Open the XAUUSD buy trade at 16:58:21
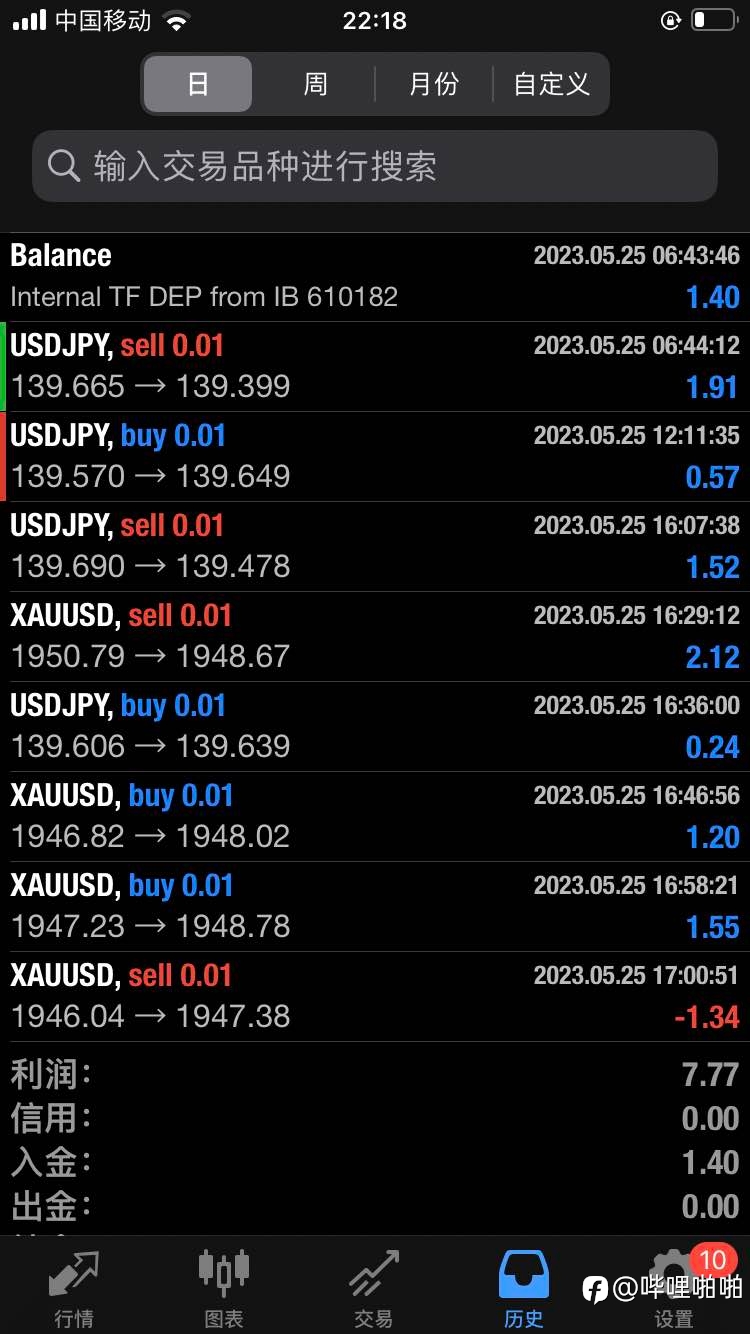 (375, 907)
